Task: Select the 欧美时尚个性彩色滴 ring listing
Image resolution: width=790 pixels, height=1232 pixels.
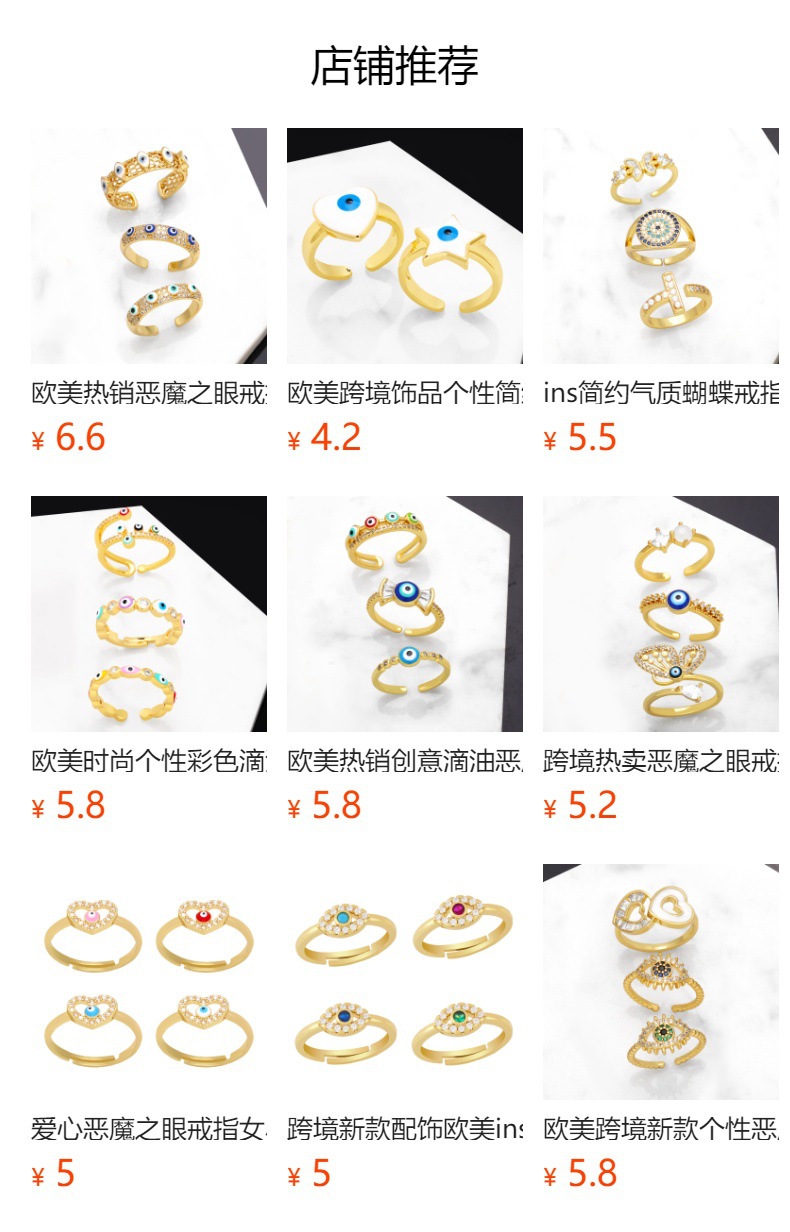Action: point(148,614)
